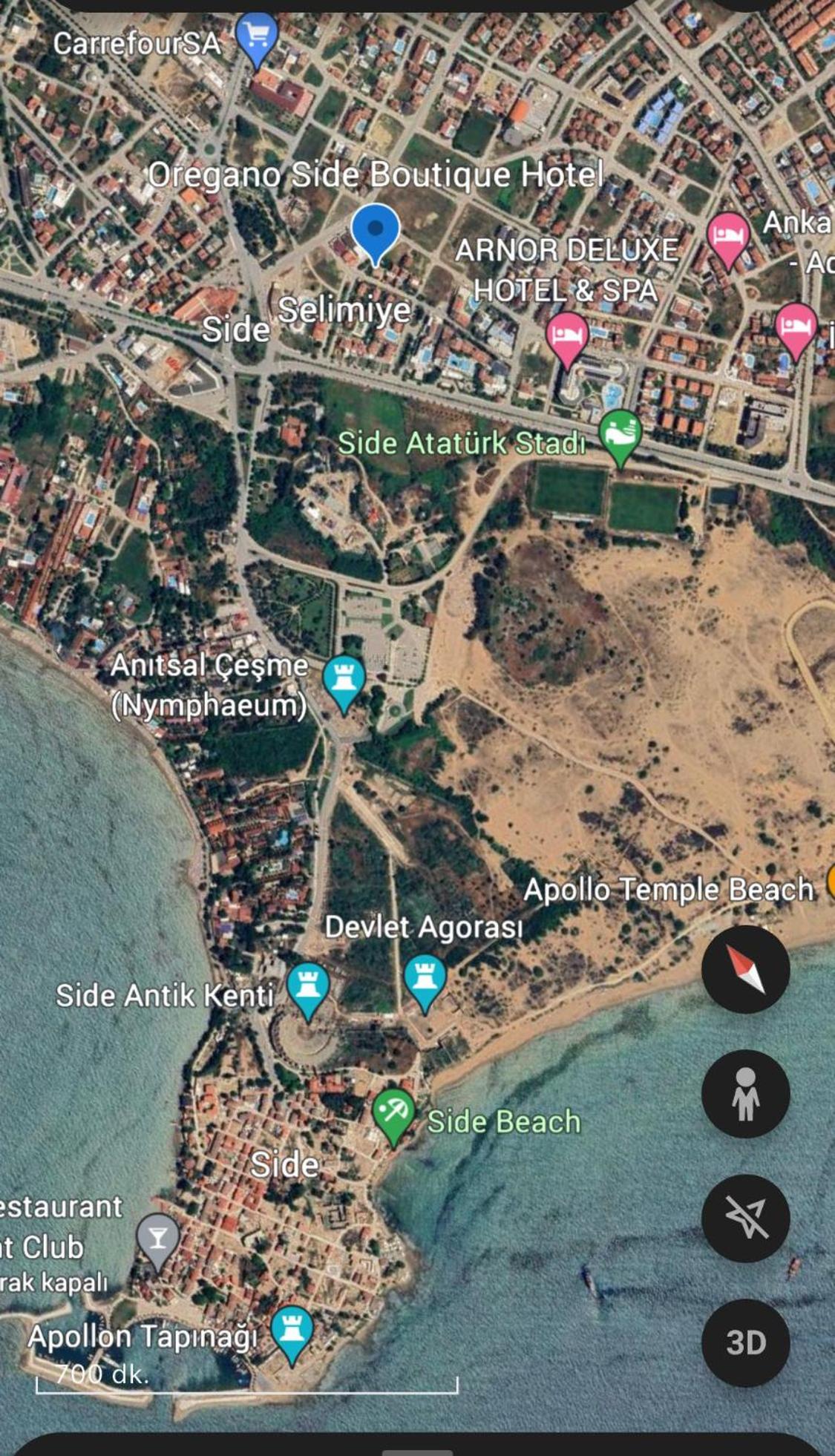
Task: Open the Anka hotel pin
Action: (728, 237)
